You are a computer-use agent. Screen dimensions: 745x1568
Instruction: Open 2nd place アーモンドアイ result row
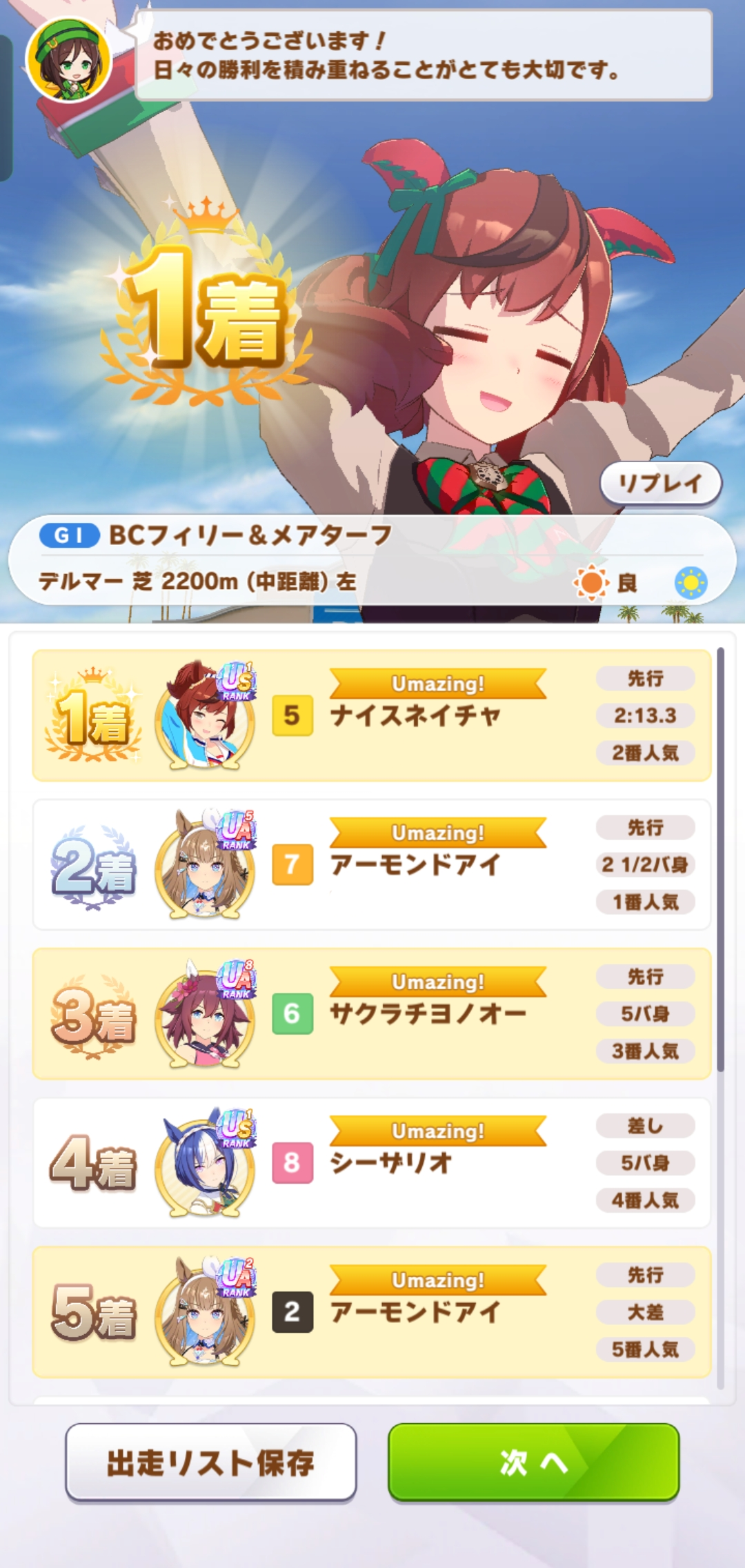click(x=371, y=864)
